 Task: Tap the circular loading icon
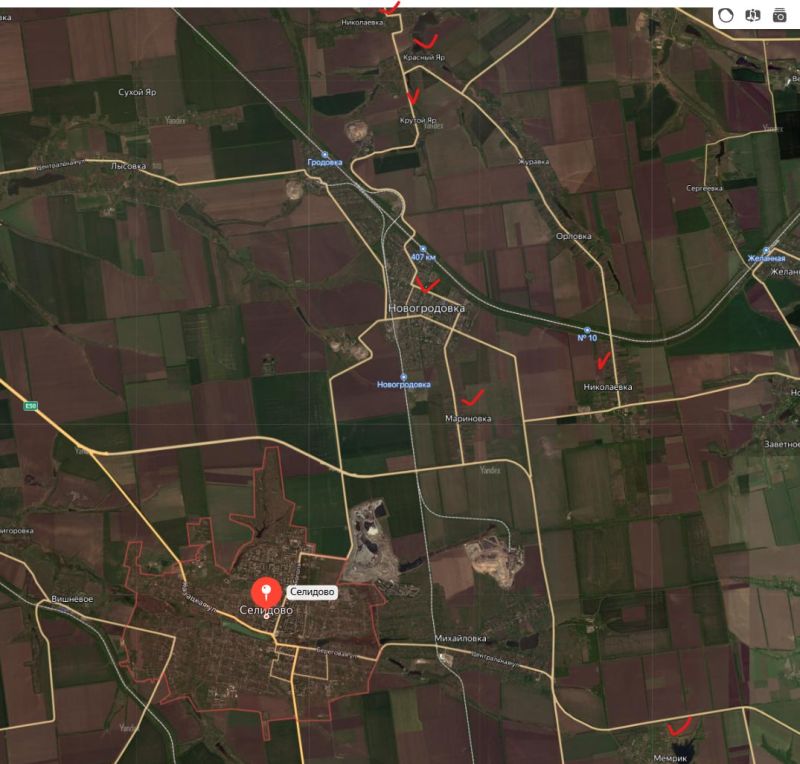tap(728, 15)
